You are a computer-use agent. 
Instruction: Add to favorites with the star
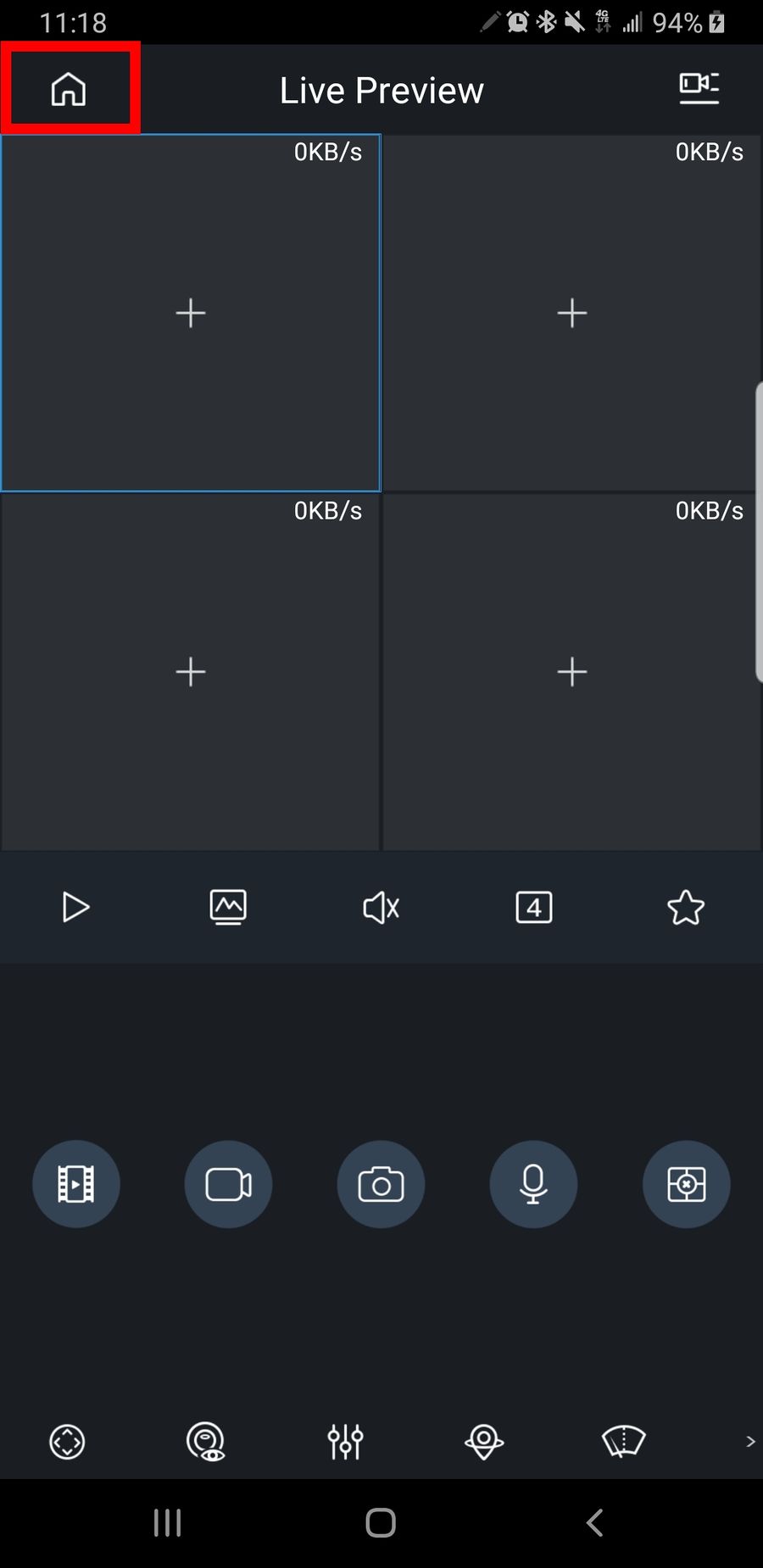tap(686, 908)
